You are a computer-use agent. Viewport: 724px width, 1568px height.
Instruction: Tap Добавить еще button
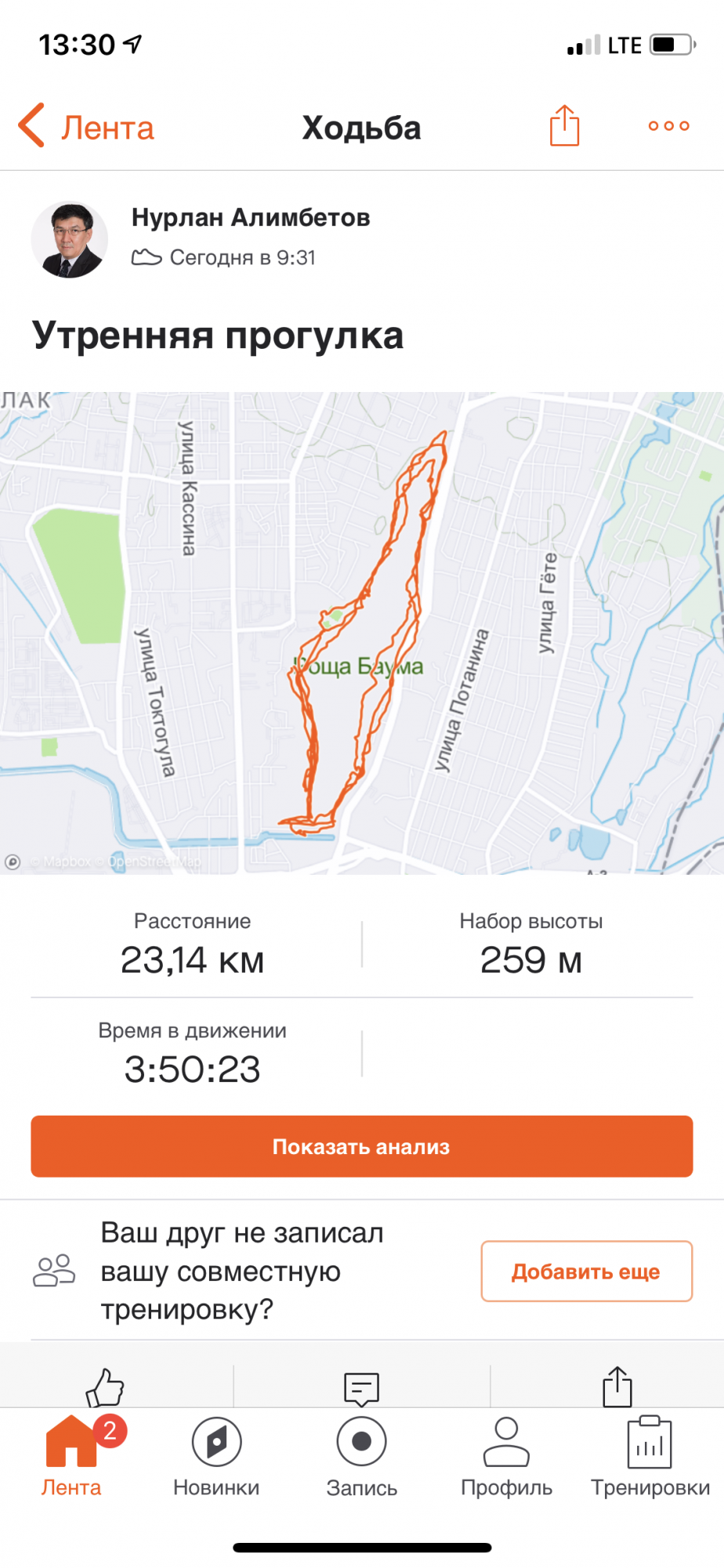586,1271
